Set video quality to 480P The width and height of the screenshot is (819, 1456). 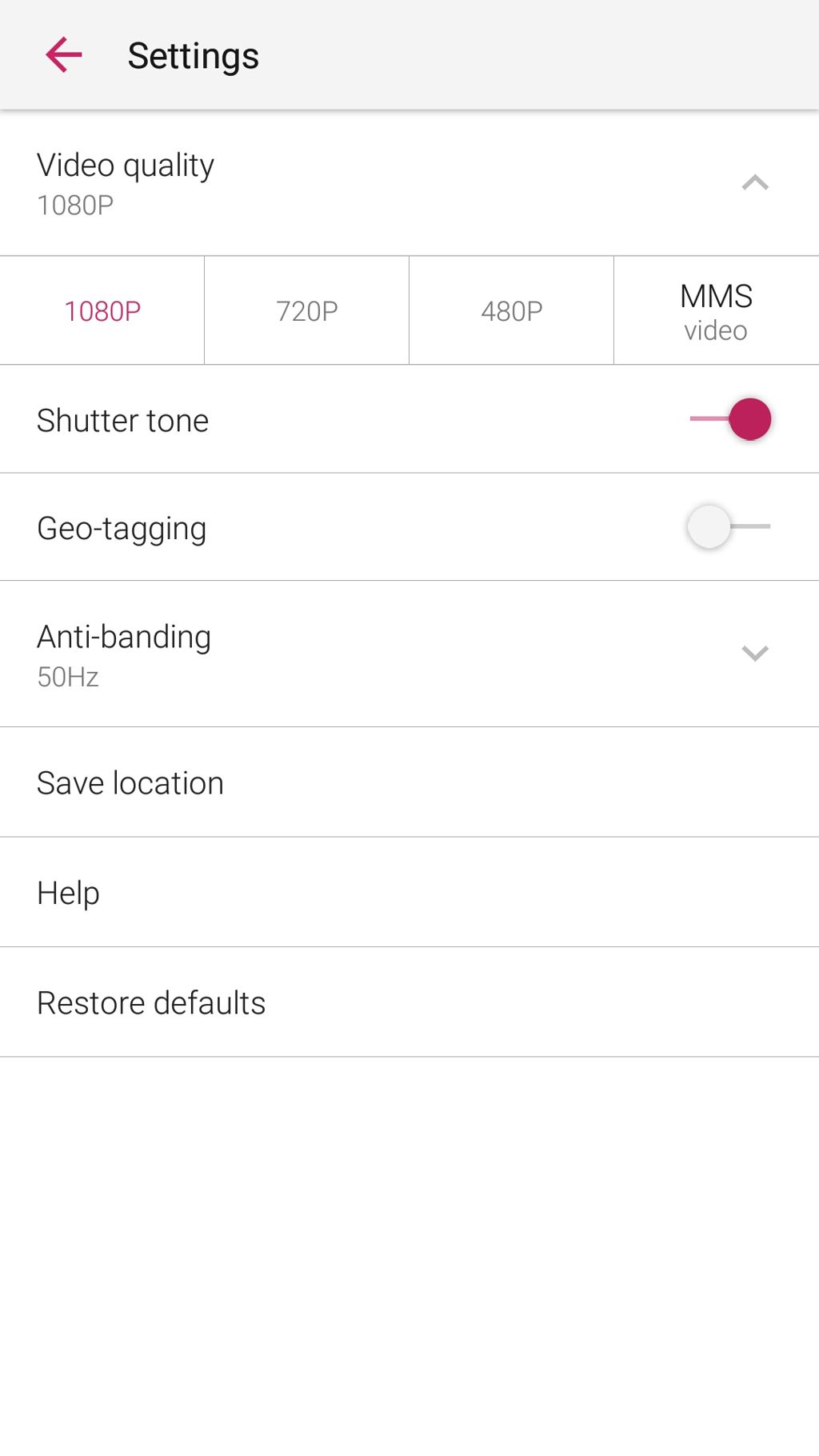(512, 311)
